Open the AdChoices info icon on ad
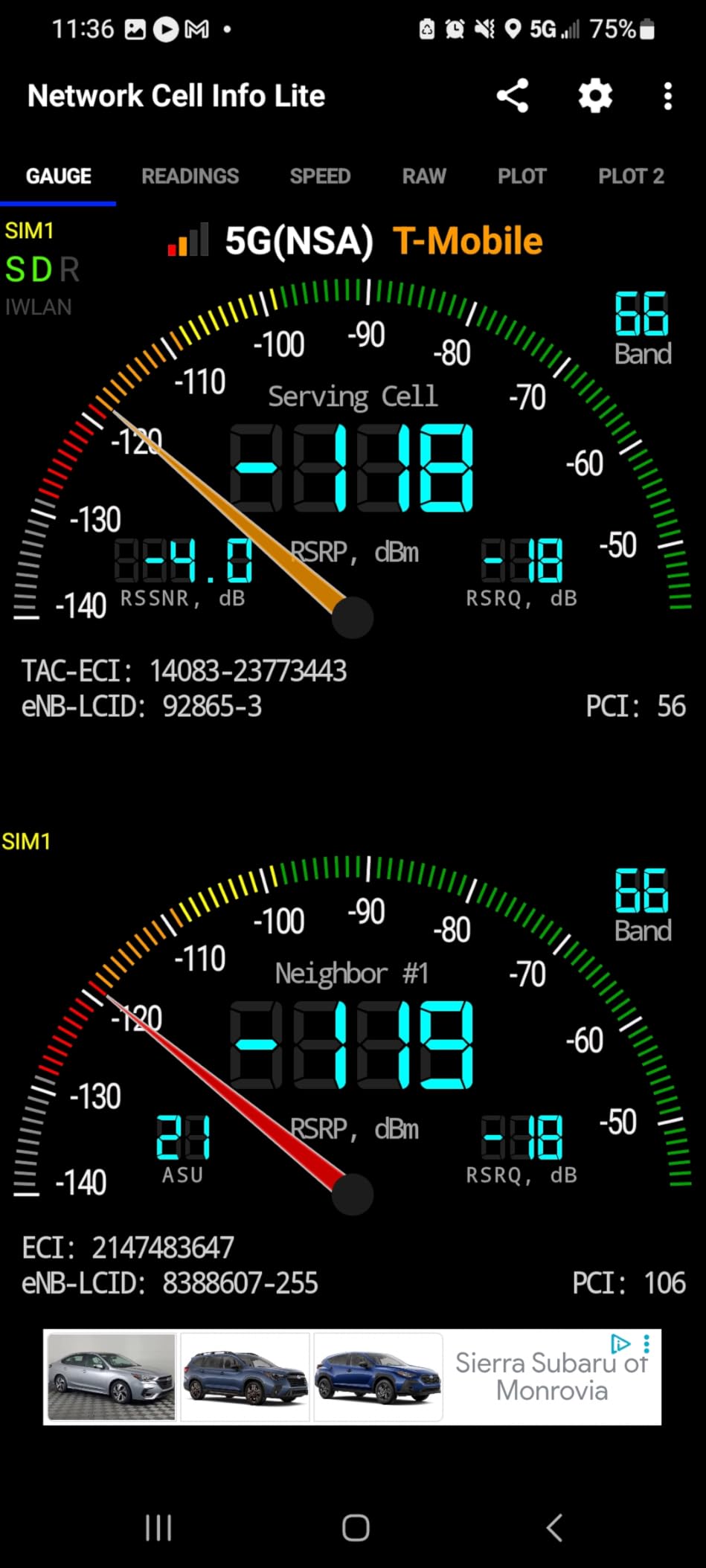Screen dimensions: 706x1568 (620, 1343)
